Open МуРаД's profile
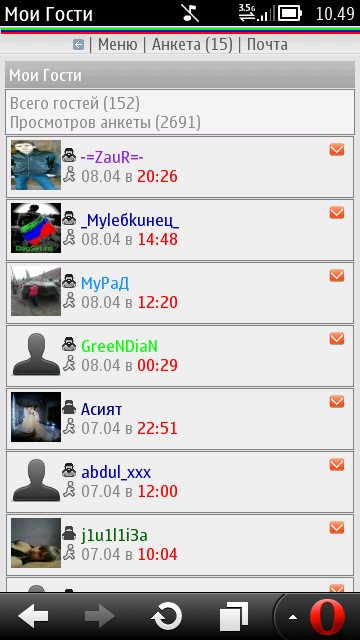 (x=105, y=283)
